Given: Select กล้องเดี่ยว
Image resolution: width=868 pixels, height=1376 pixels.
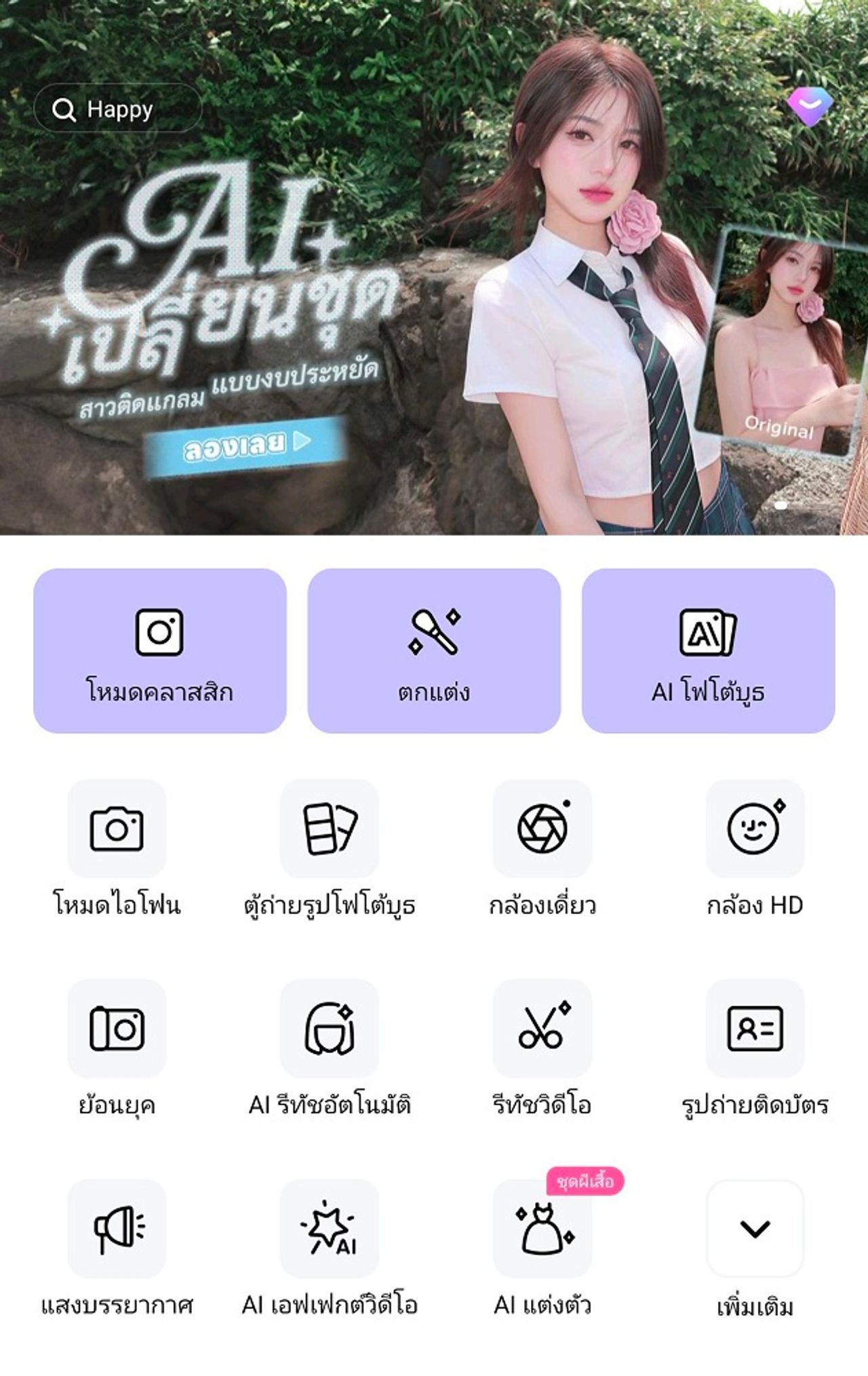Looking at the screenshot, I should 542,829.
